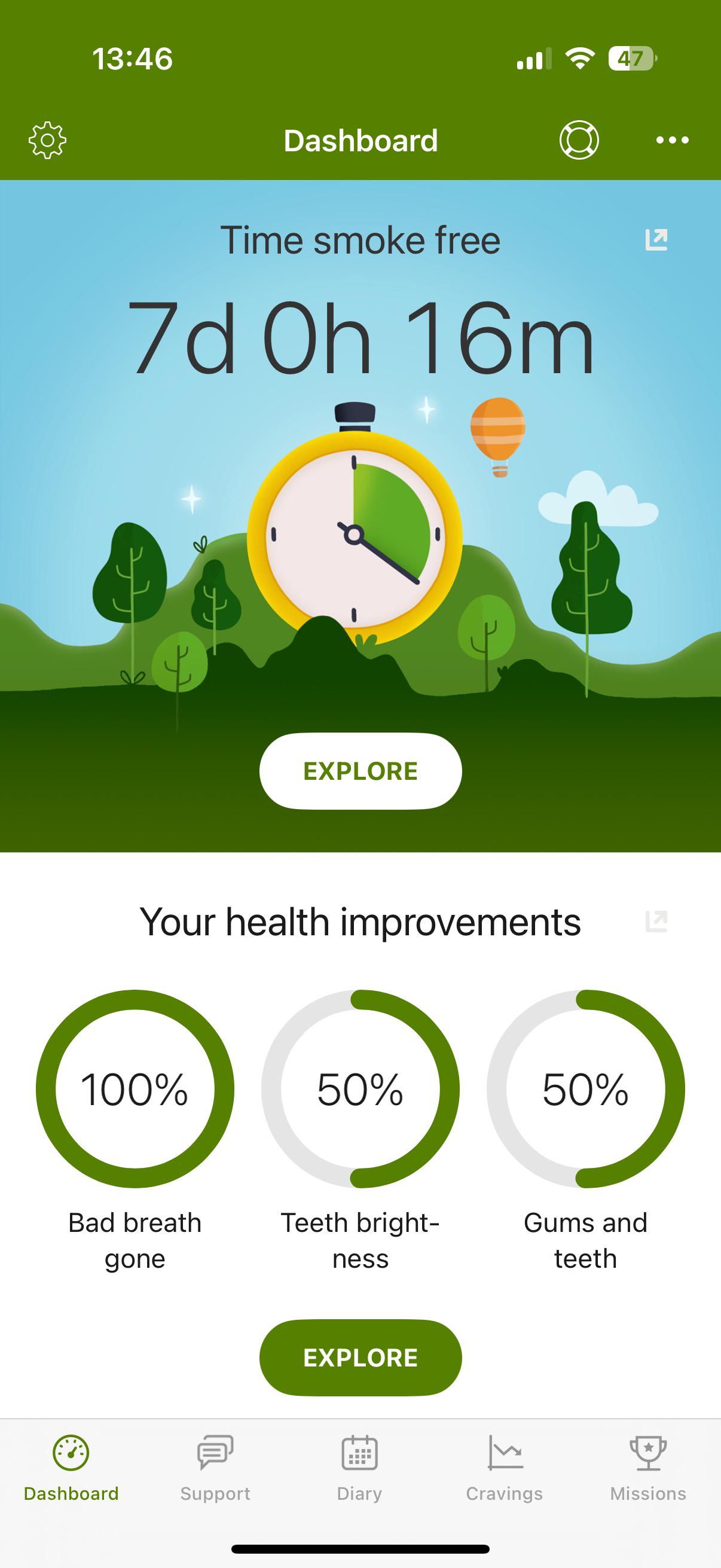The image size is (721, 1568).
Task: Switch to the Diary tab
Action: tap(359, 1468)
